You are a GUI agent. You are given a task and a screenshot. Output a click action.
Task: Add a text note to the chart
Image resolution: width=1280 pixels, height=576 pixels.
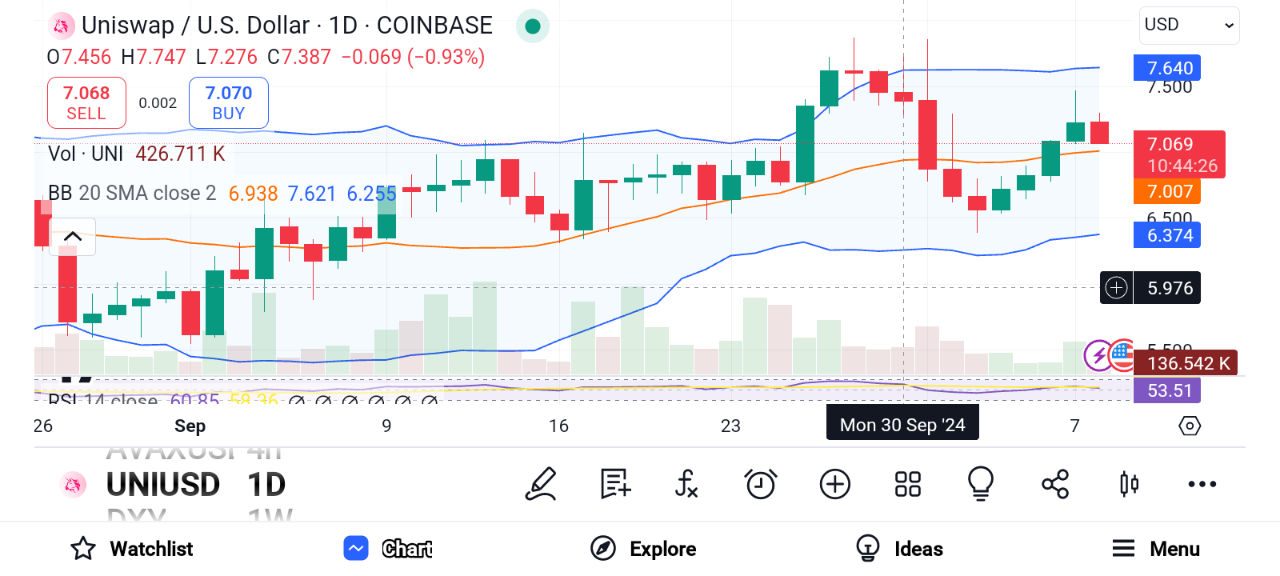(615, 485)
